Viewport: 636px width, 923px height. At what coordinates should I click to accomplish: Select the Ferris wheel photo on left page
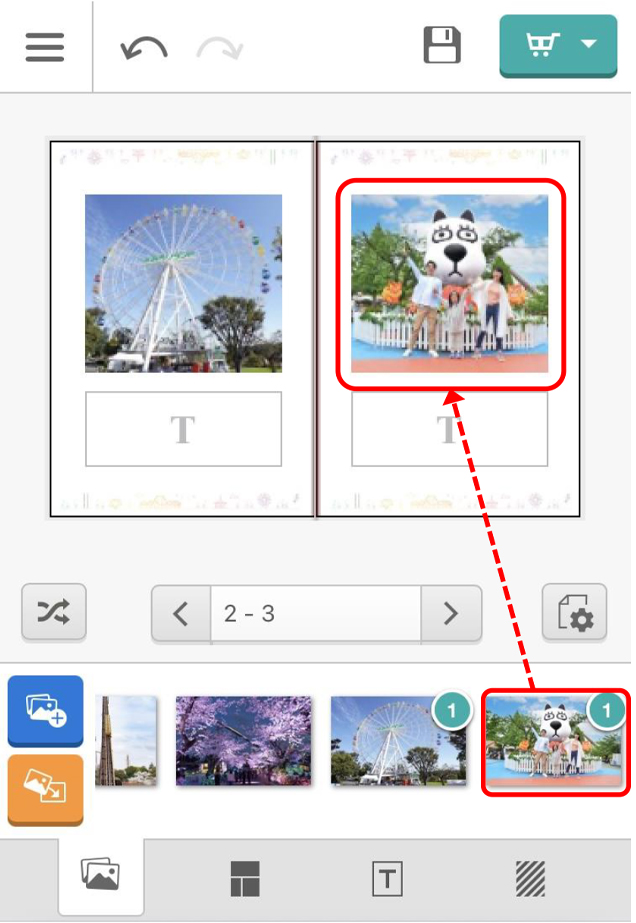(183, 283)
